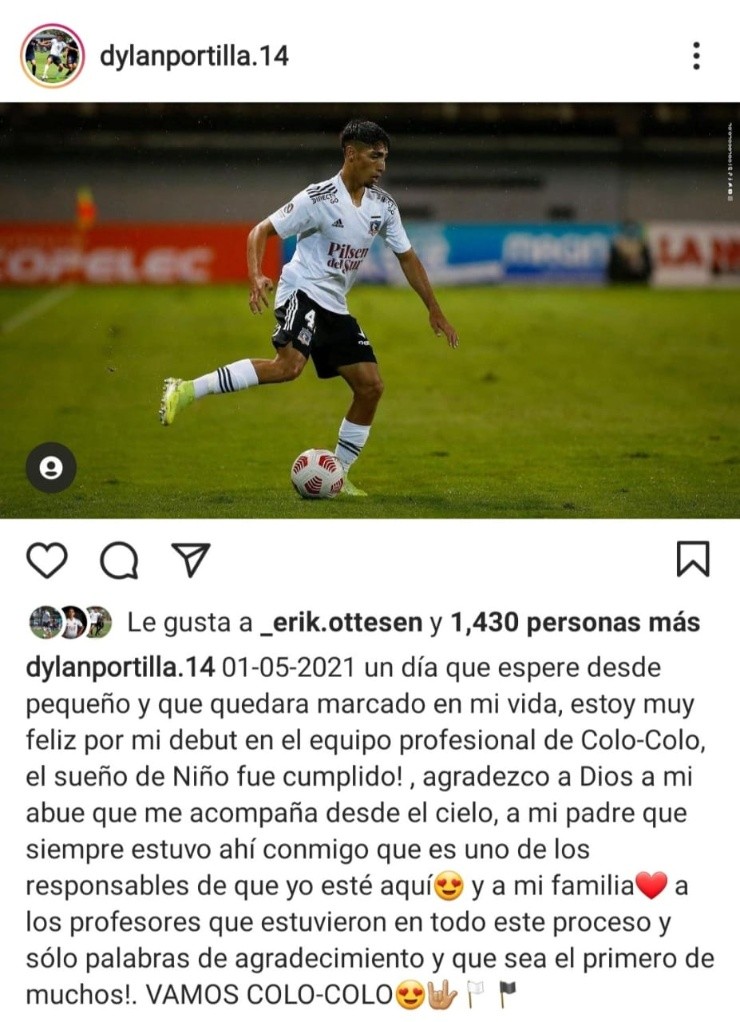Image resolution: width=740 pixels, height=1022 pixels.
Task: Show tagged people on the photo
Action: (51, 467)
